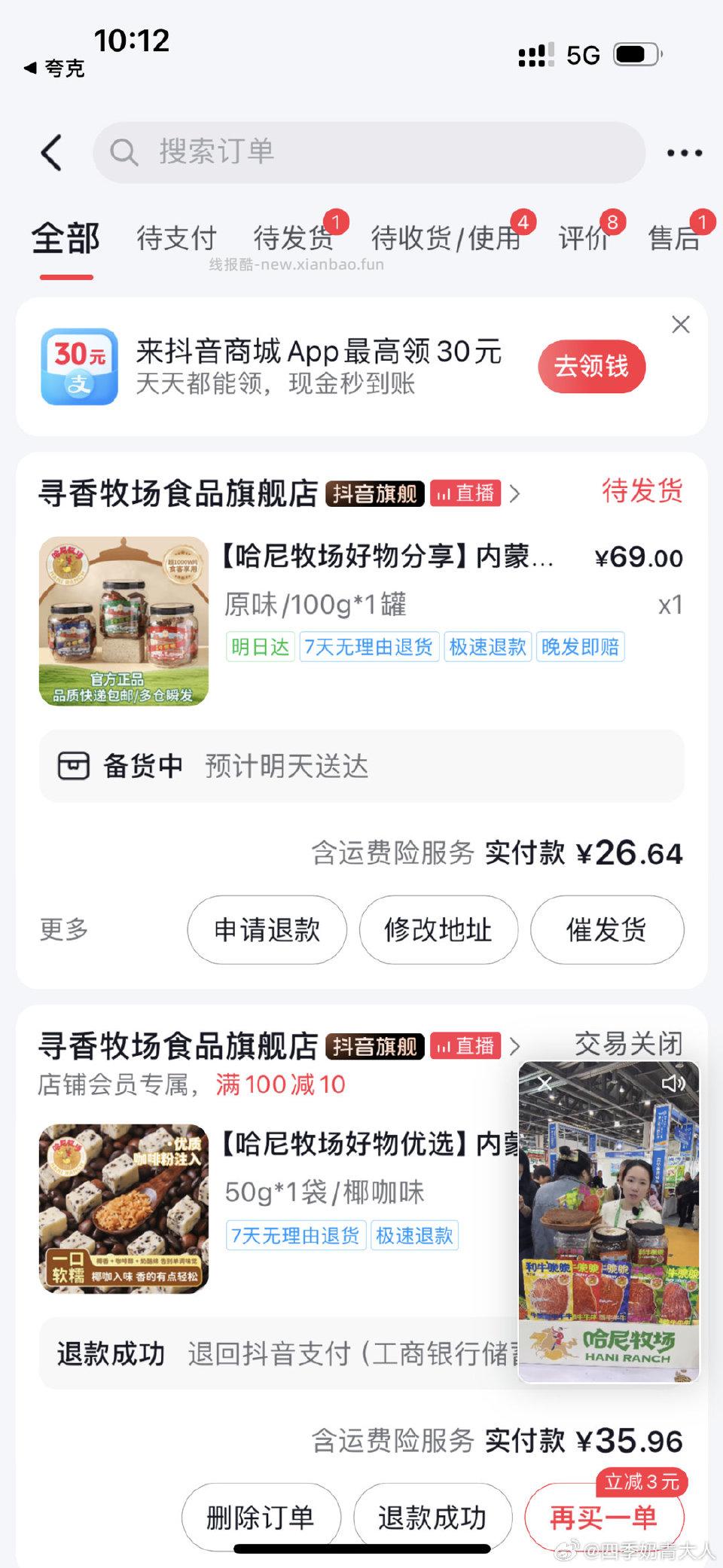Tap the magnifier icon in the search bar

[125, 151]
